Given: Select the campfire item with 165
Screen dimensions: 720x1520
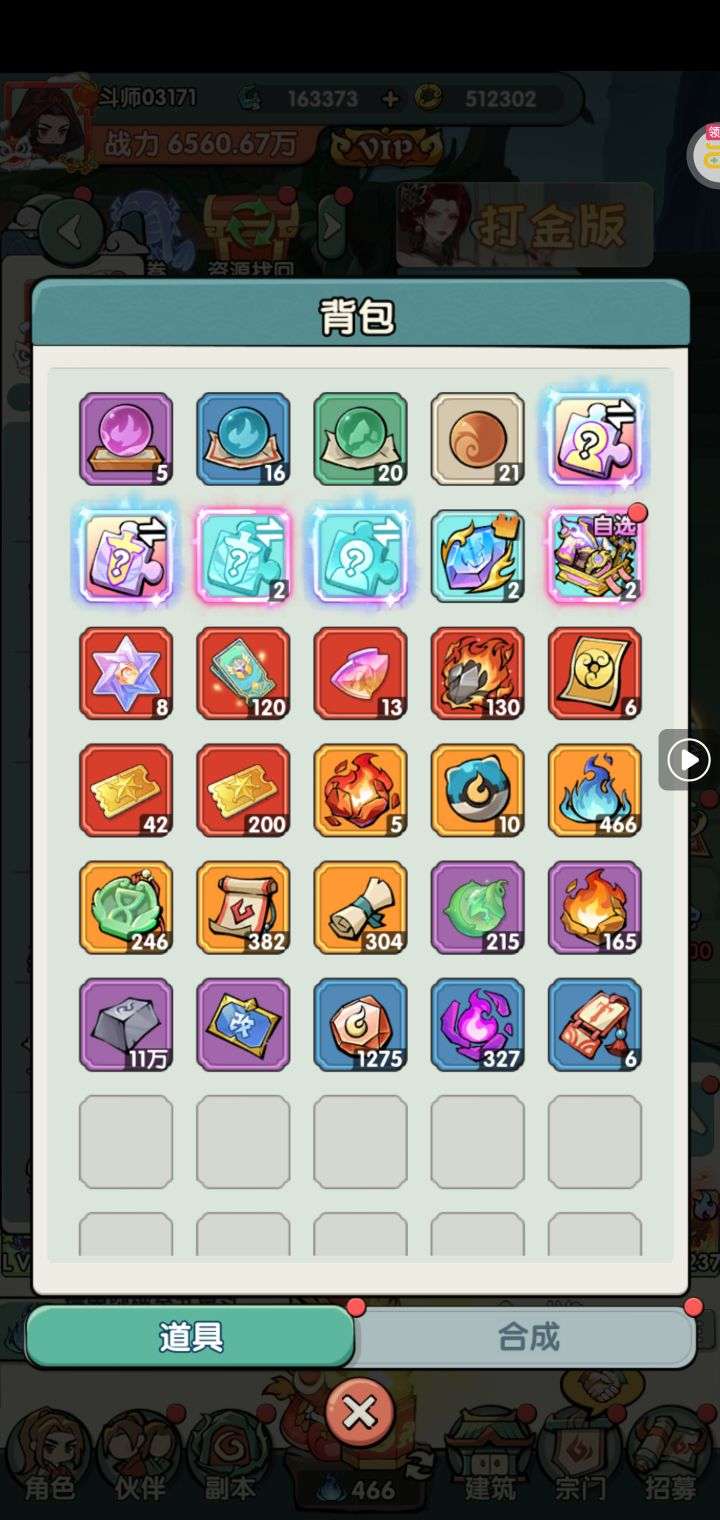Looking at the screenshot, I should pos(595,907).
